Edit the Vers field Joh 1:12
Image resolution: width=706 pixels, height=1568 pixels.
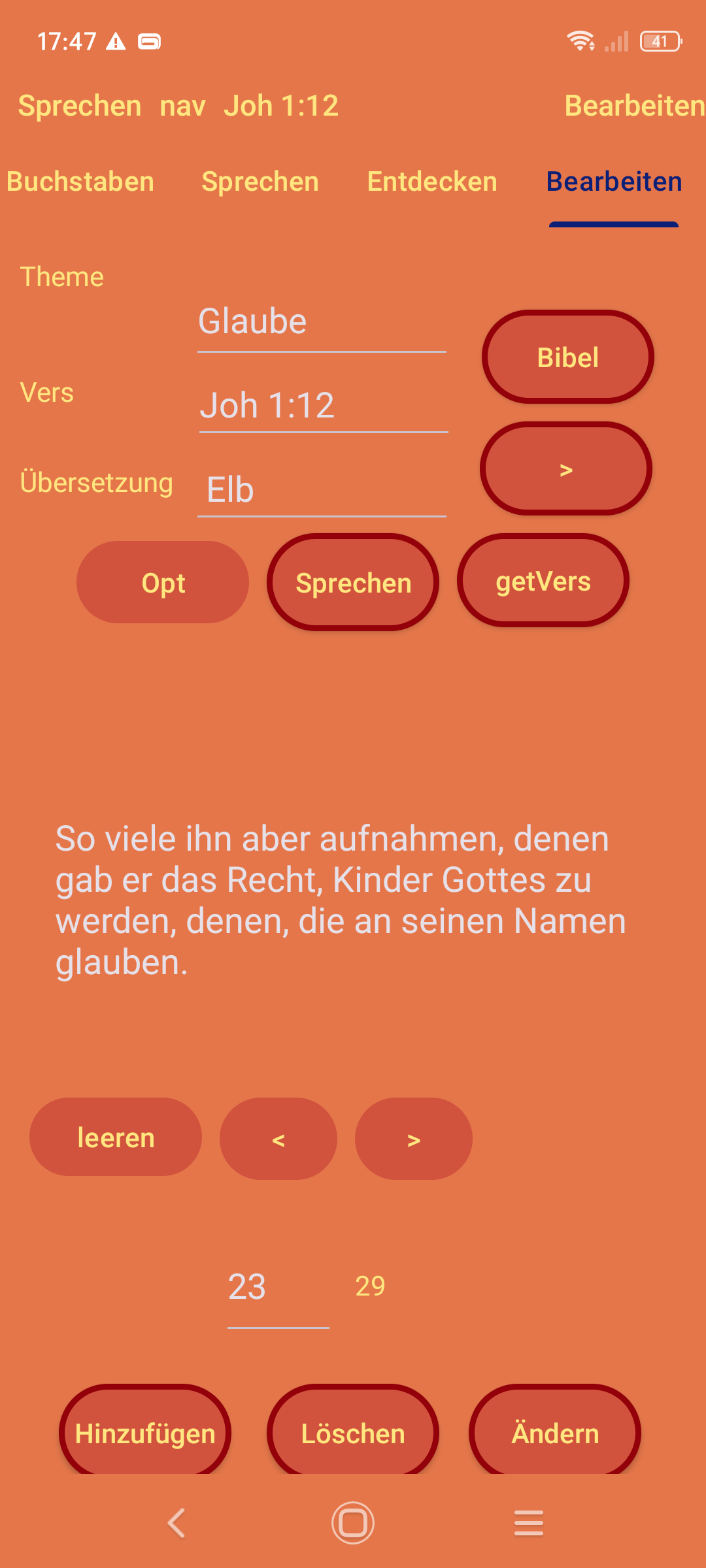tap(323, 405)
